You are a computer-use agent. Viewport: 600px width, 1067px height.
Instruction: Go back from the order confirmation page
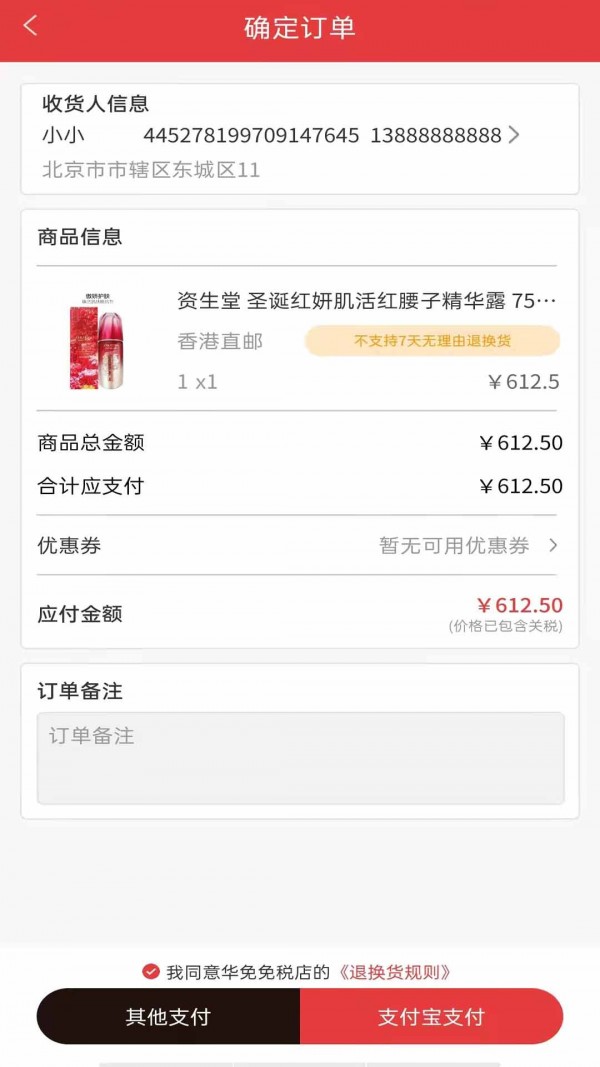pos(30,27)
